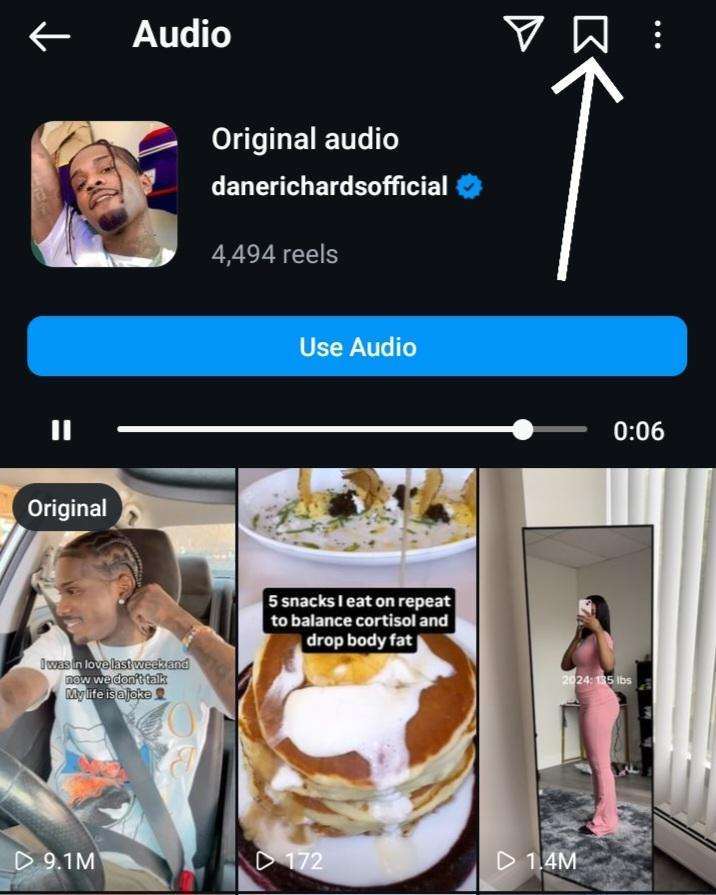Pause the audio preview
The height and width of the screenshot is (895, 716).
[x=61, y=430]
